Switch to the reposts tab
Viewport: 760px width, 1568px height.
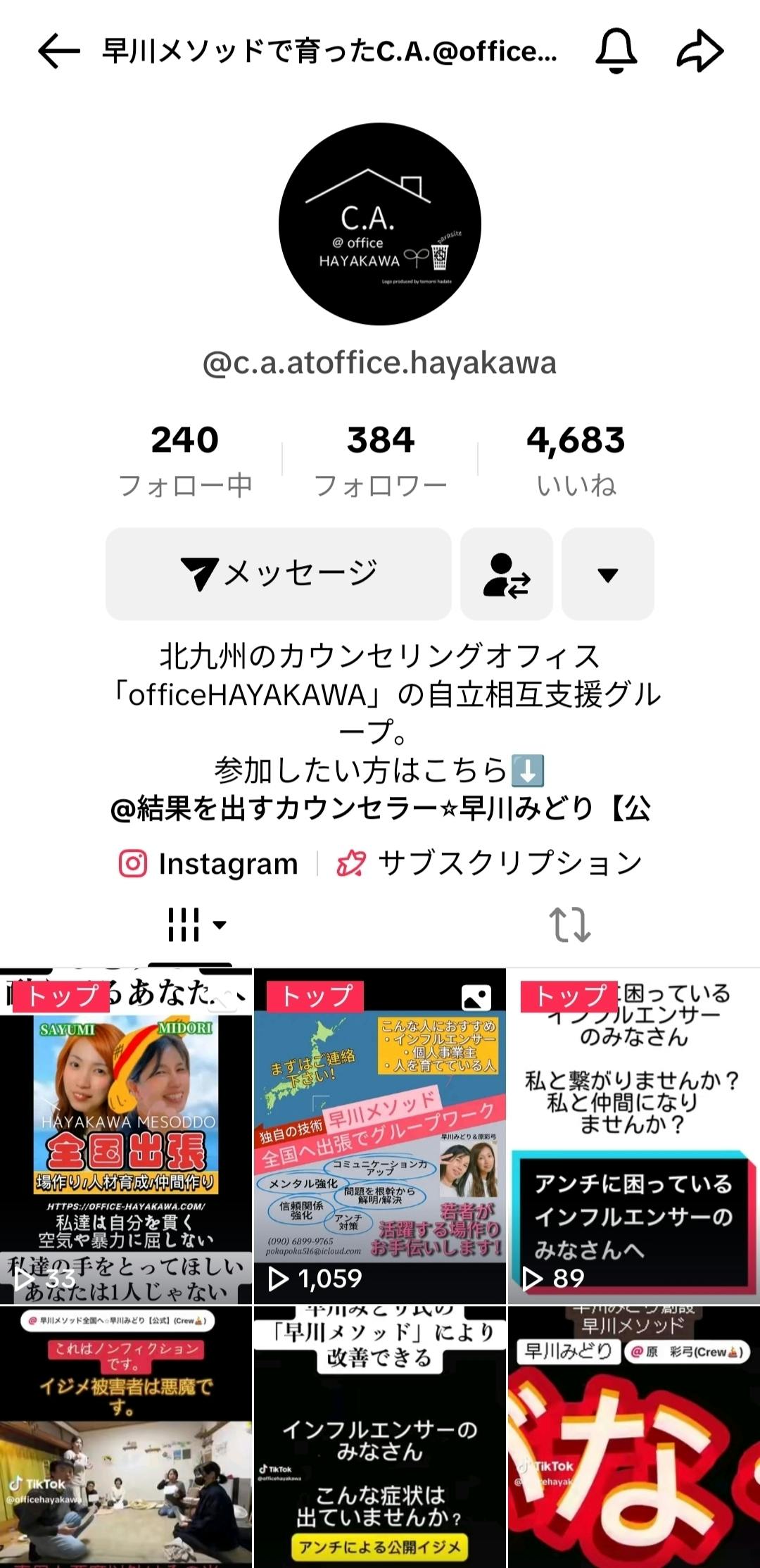(x=570, y=924)
